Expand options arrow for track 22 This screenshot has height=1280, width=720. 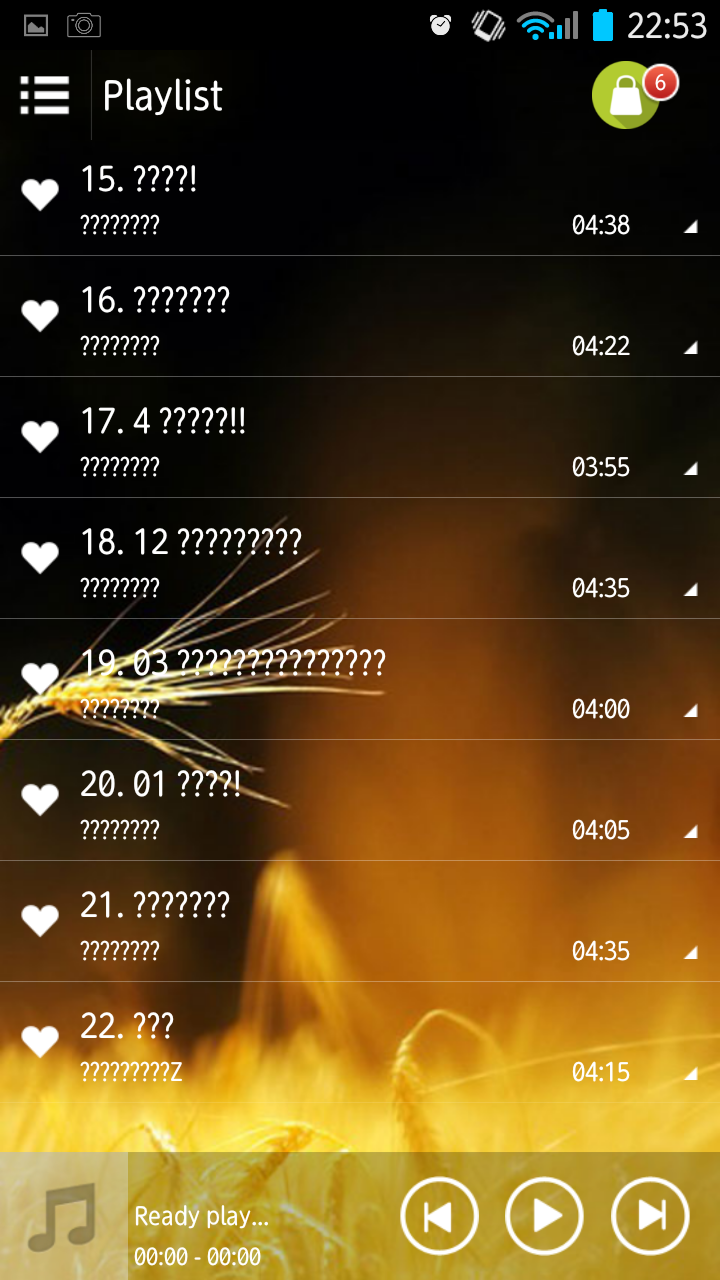coord(690,1074)
